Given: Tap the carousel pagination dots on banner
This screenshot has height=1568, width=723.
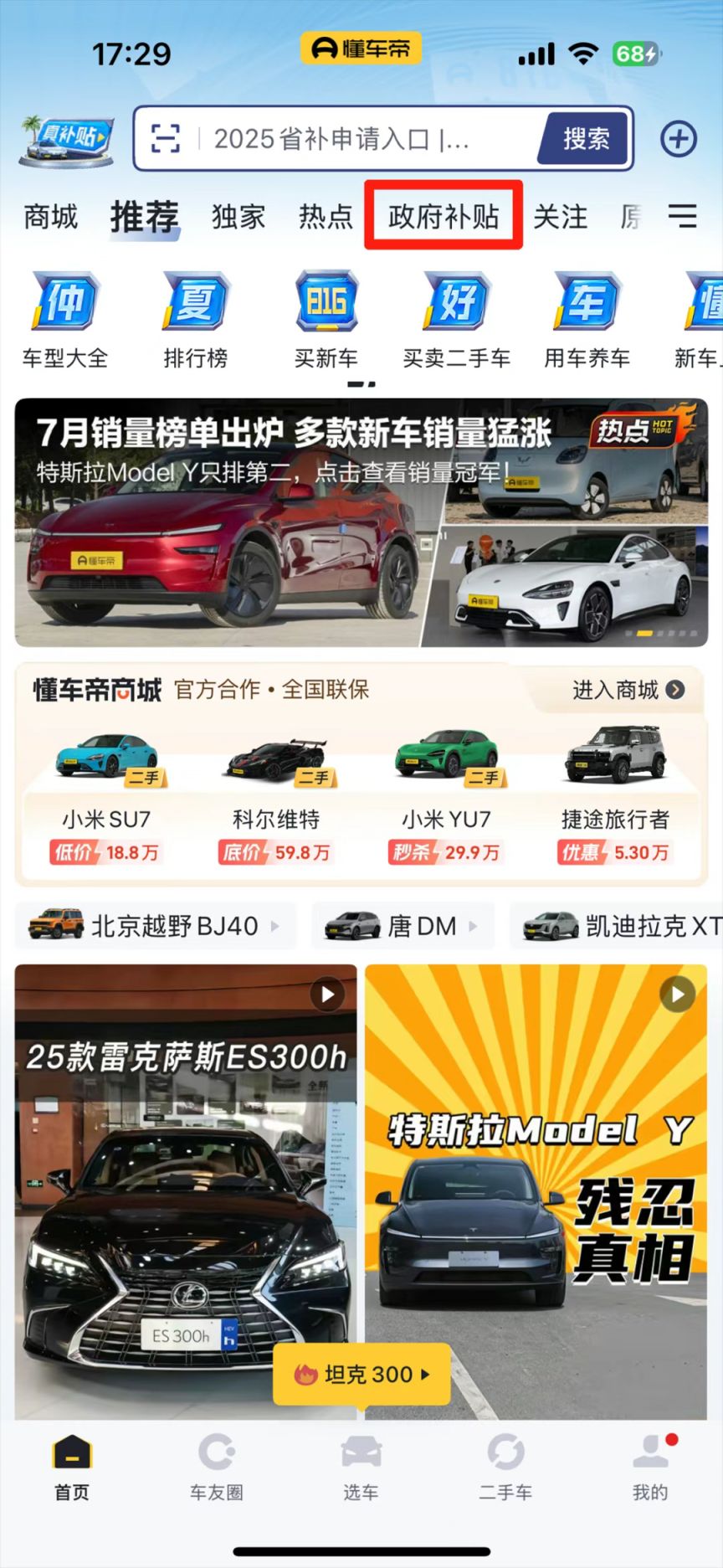Looking at the screenshot, I should click(x=661, y=634).
